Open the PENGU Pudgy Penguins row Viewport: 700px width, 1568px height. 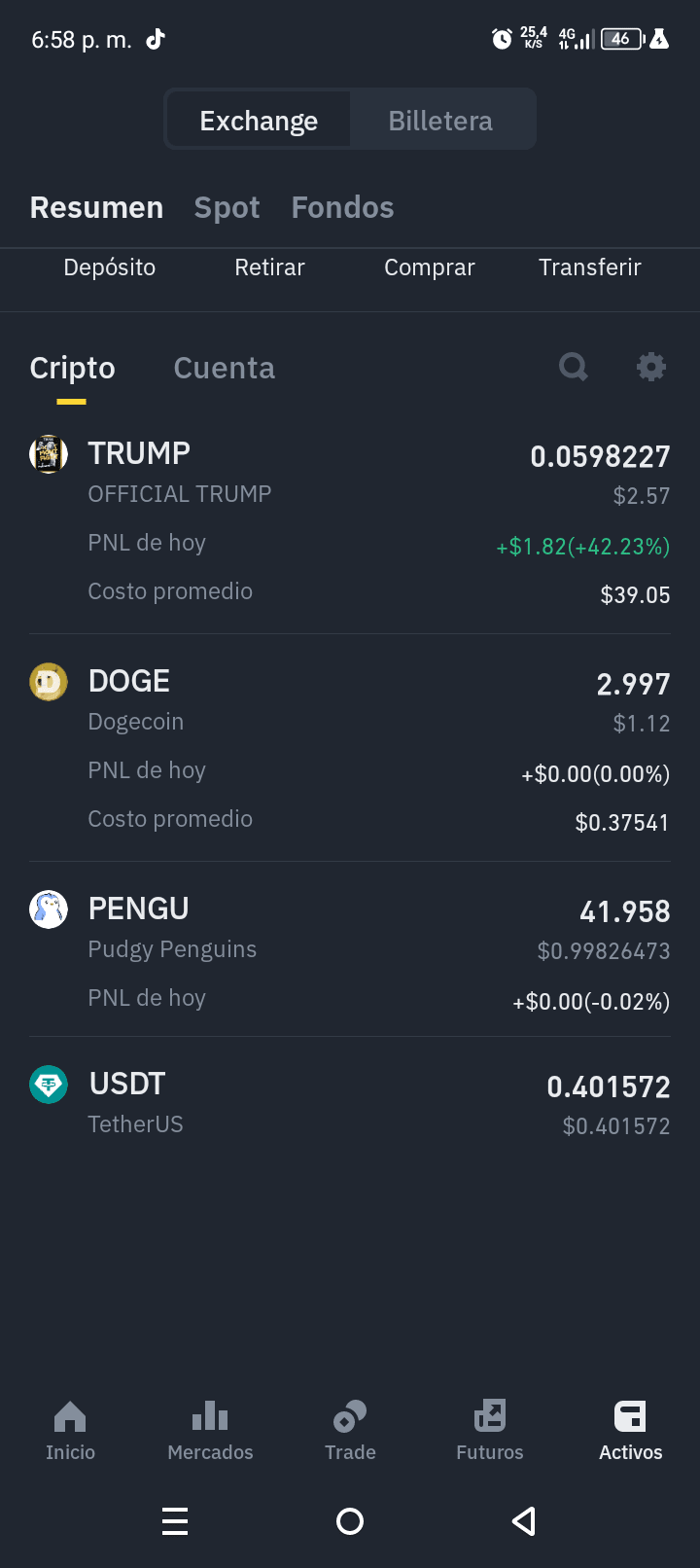click(350, 952)
